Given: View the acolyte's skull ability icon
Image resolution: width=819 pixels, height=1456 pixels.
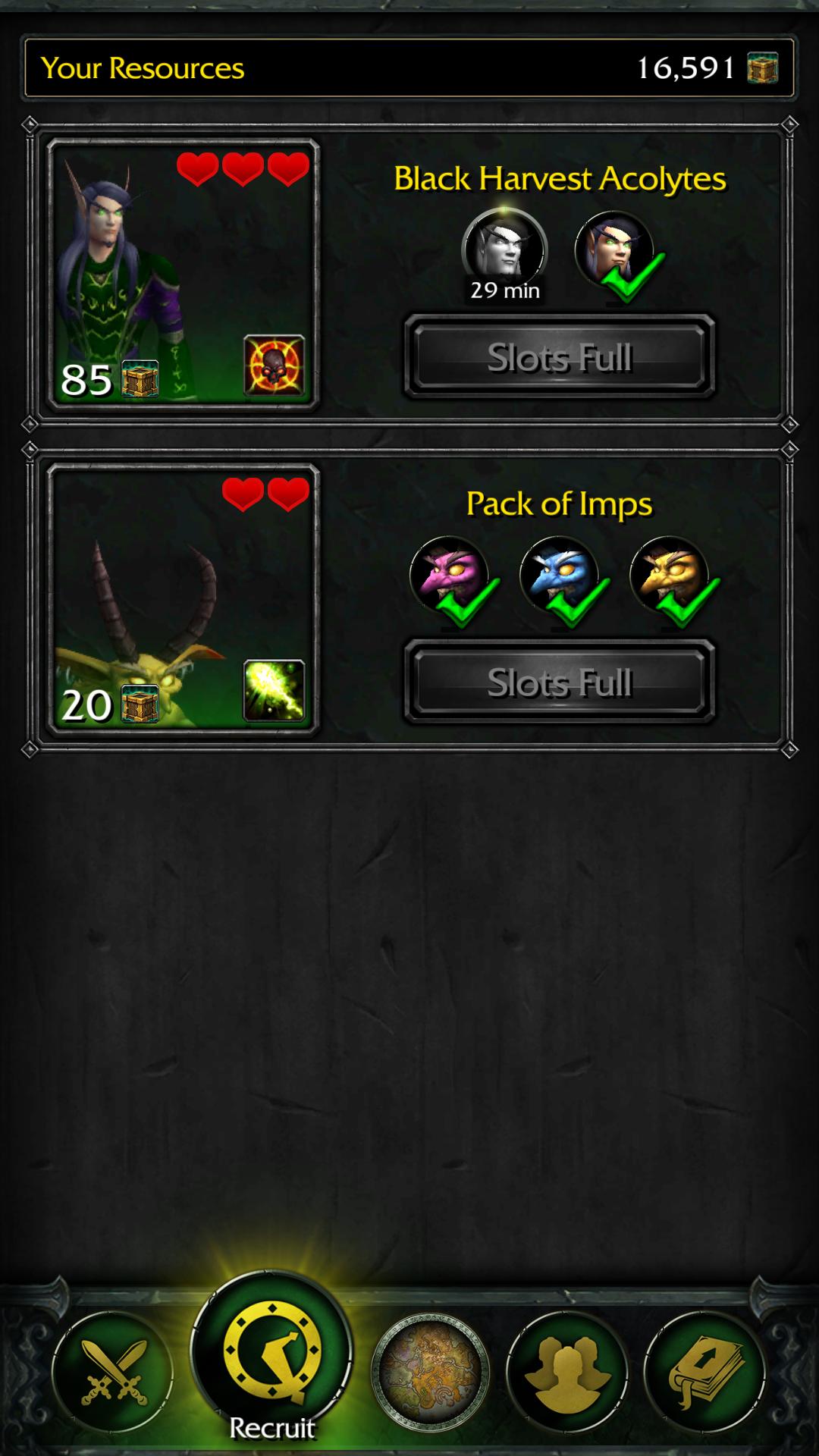Looking at the screenshot, I should coord(274,366).
